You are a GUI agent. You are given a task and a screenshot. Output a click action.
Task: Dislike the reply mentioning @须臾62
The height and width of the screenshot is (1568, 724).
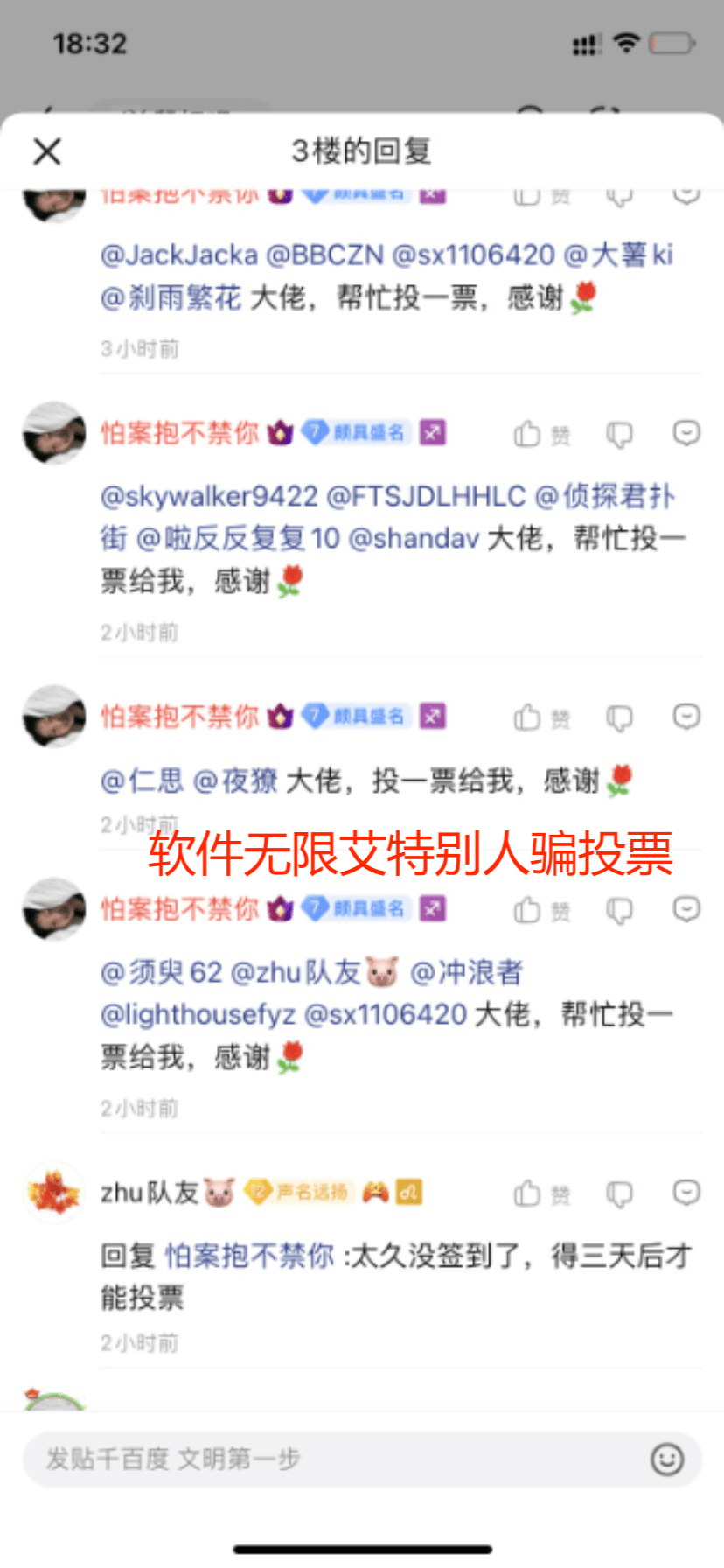pos(619,910)
